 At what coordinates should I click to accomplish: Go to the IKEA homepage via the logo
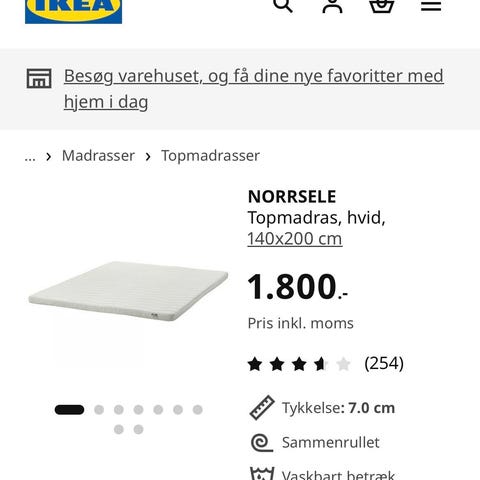(x=73, y=11)
